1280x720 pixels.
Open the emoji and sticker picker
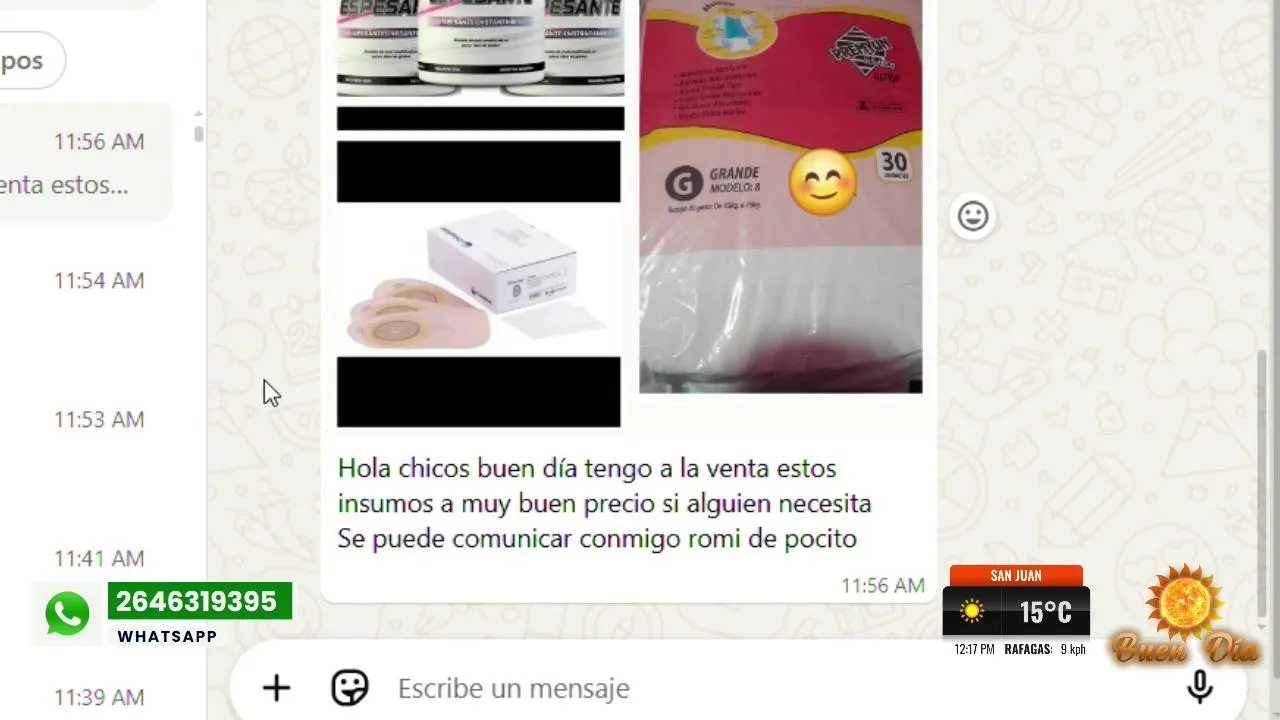click(x=350, y=688)
